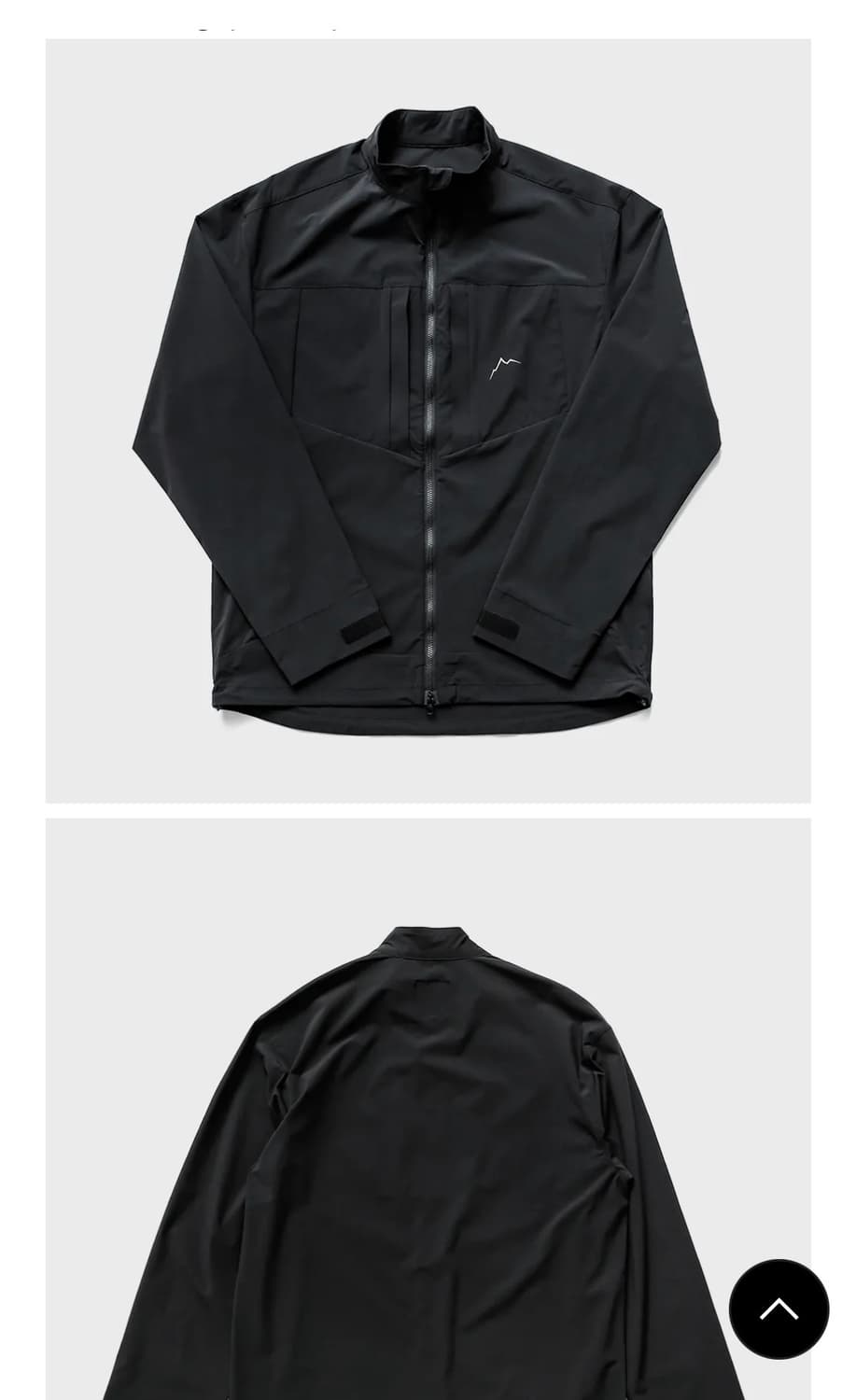Click the jacket's center zipper in the image
856x1400 pixels.
[430, 448]
